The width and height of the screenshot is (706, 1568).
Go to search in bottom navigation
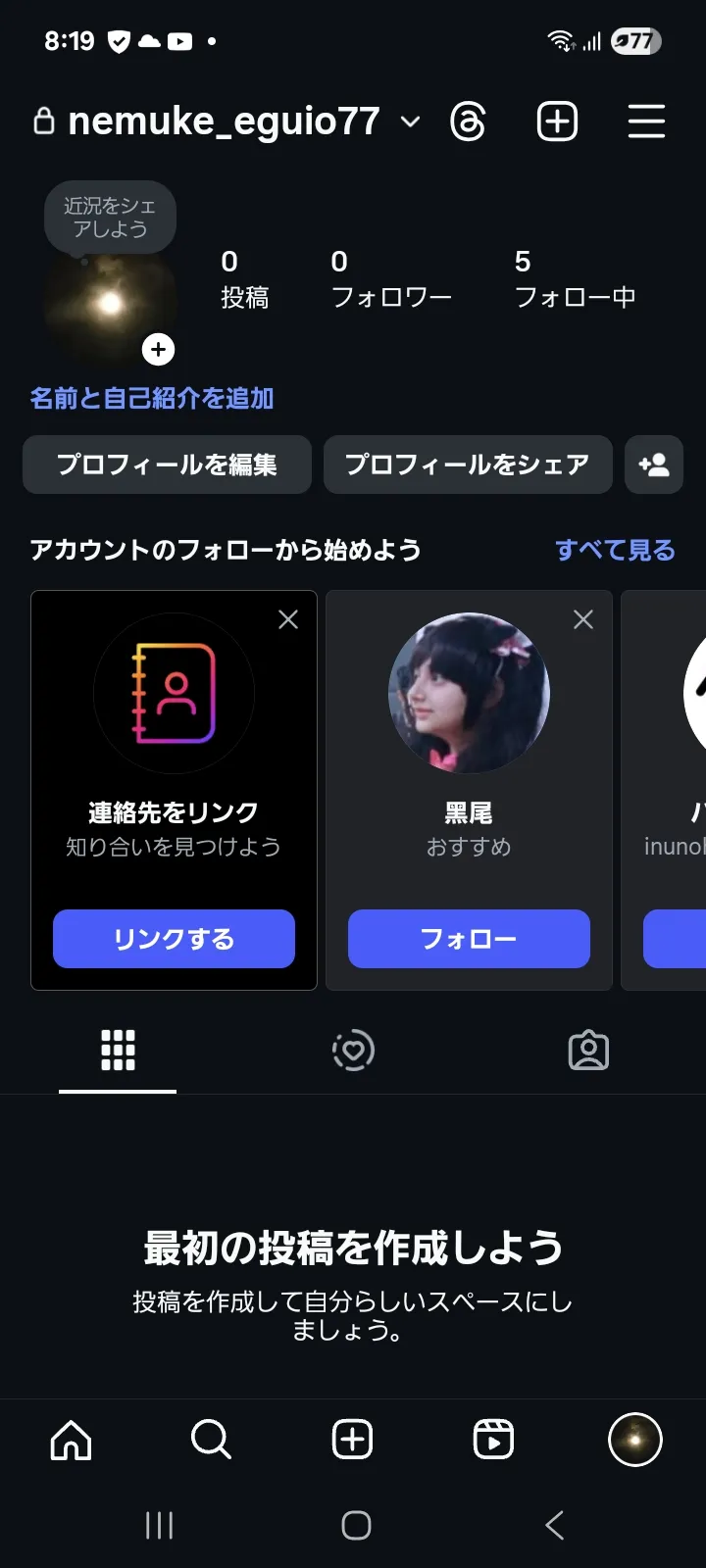click(x=211, y=1440)
